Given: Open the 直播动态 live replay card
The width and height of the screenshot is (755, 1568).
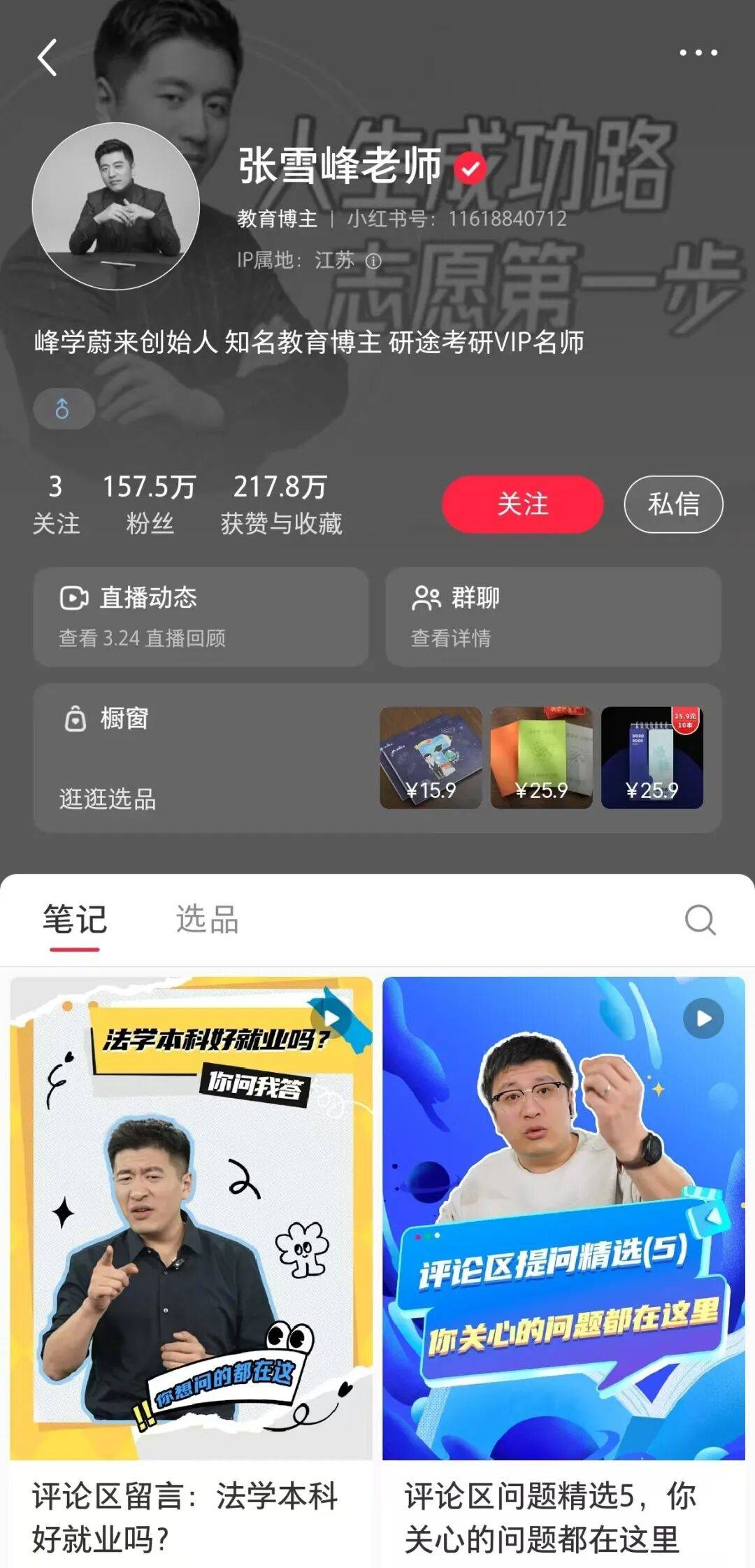Looking at the screenshot, I should (x=201, y=617).
